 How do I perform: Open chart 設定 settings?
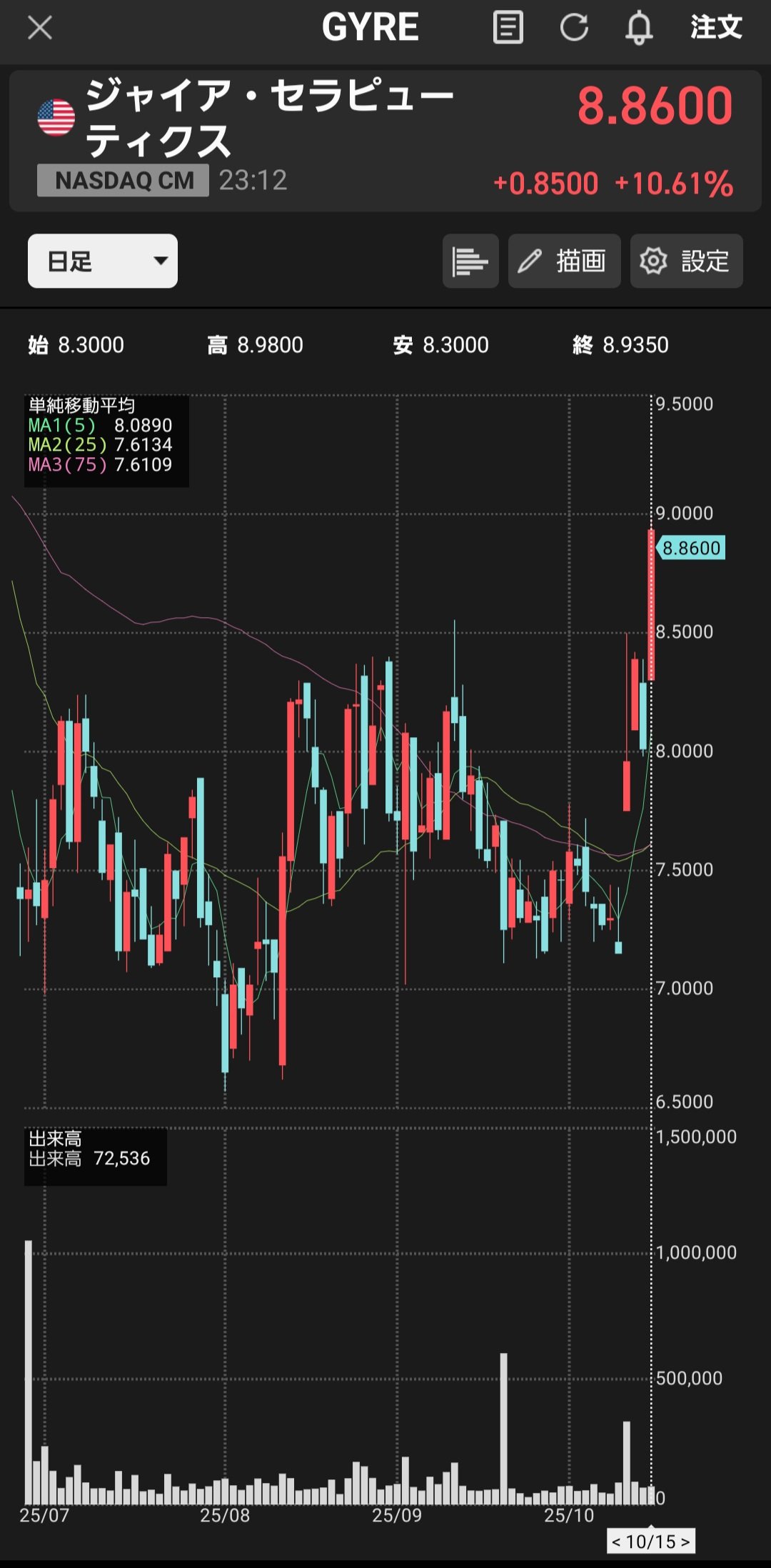click(x=686, y=261)
